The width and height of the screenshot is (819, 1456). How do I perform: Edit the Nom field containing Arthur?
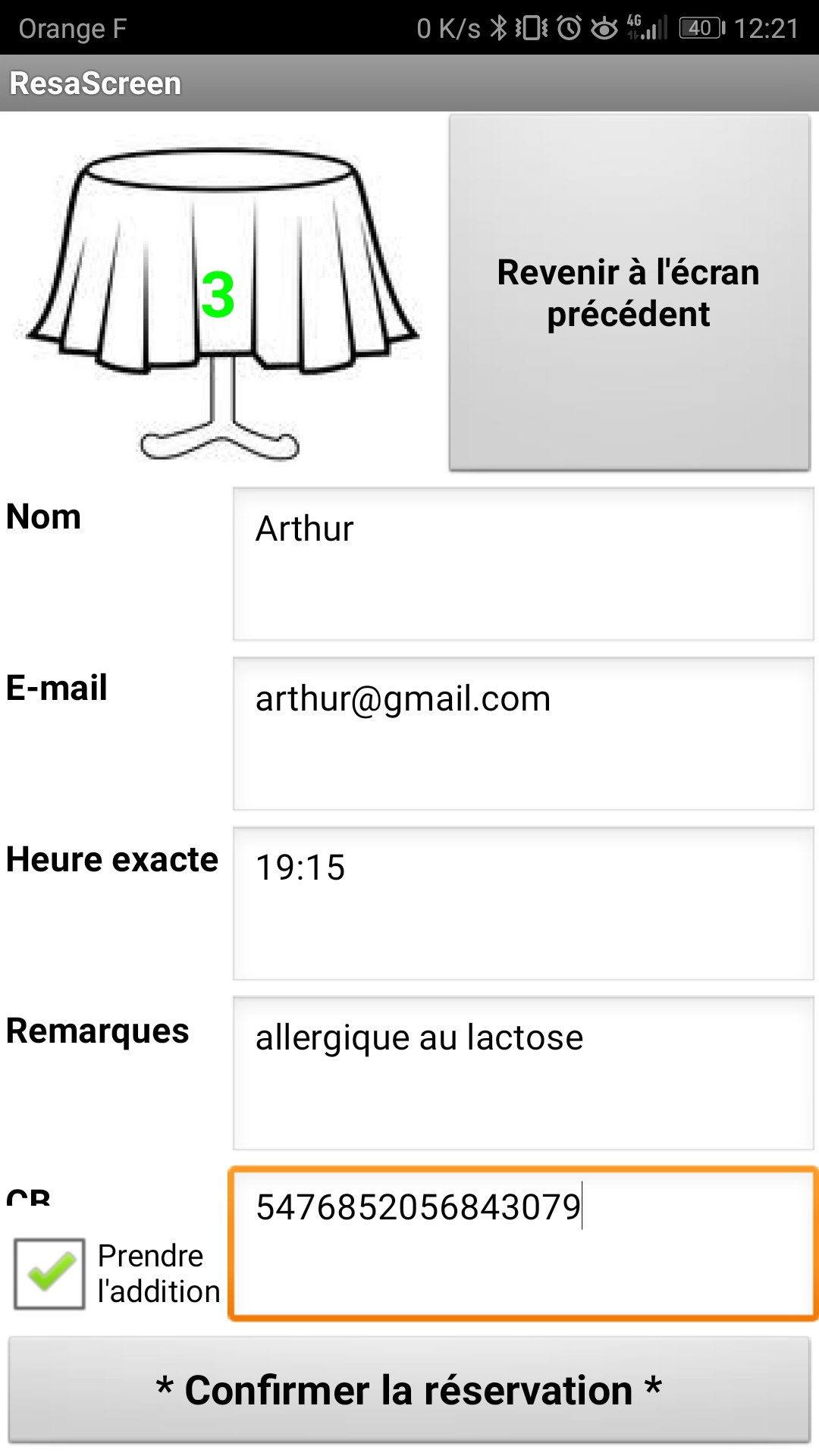[x=523, y=563]
